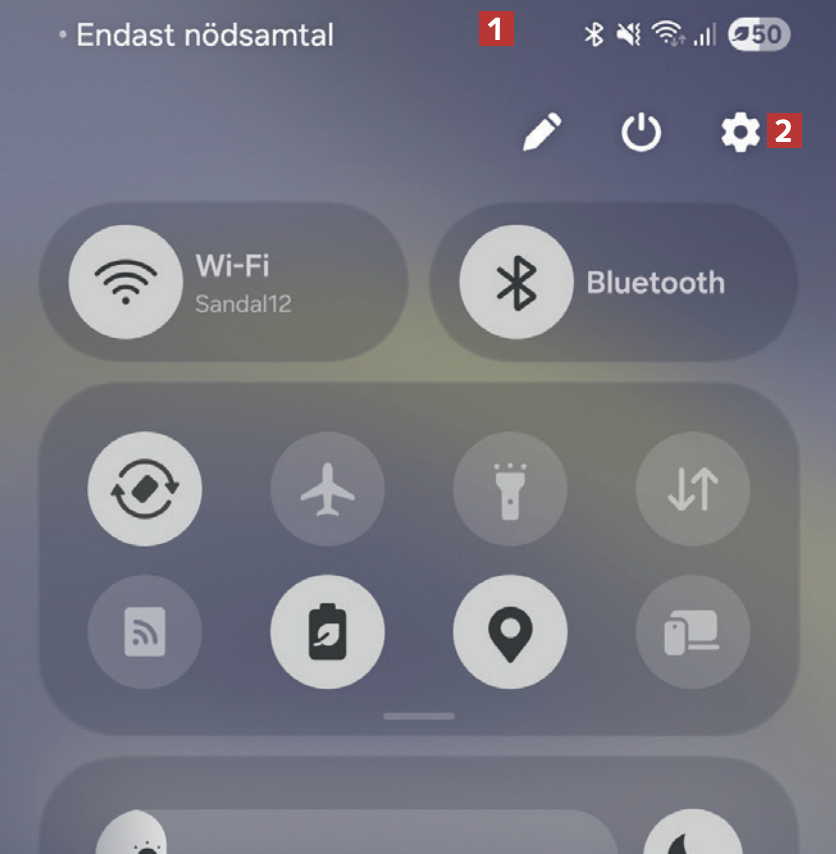Toggle the Bluetooth tile
The width and height of the screenshot is (836, 854).
point(516,282)
